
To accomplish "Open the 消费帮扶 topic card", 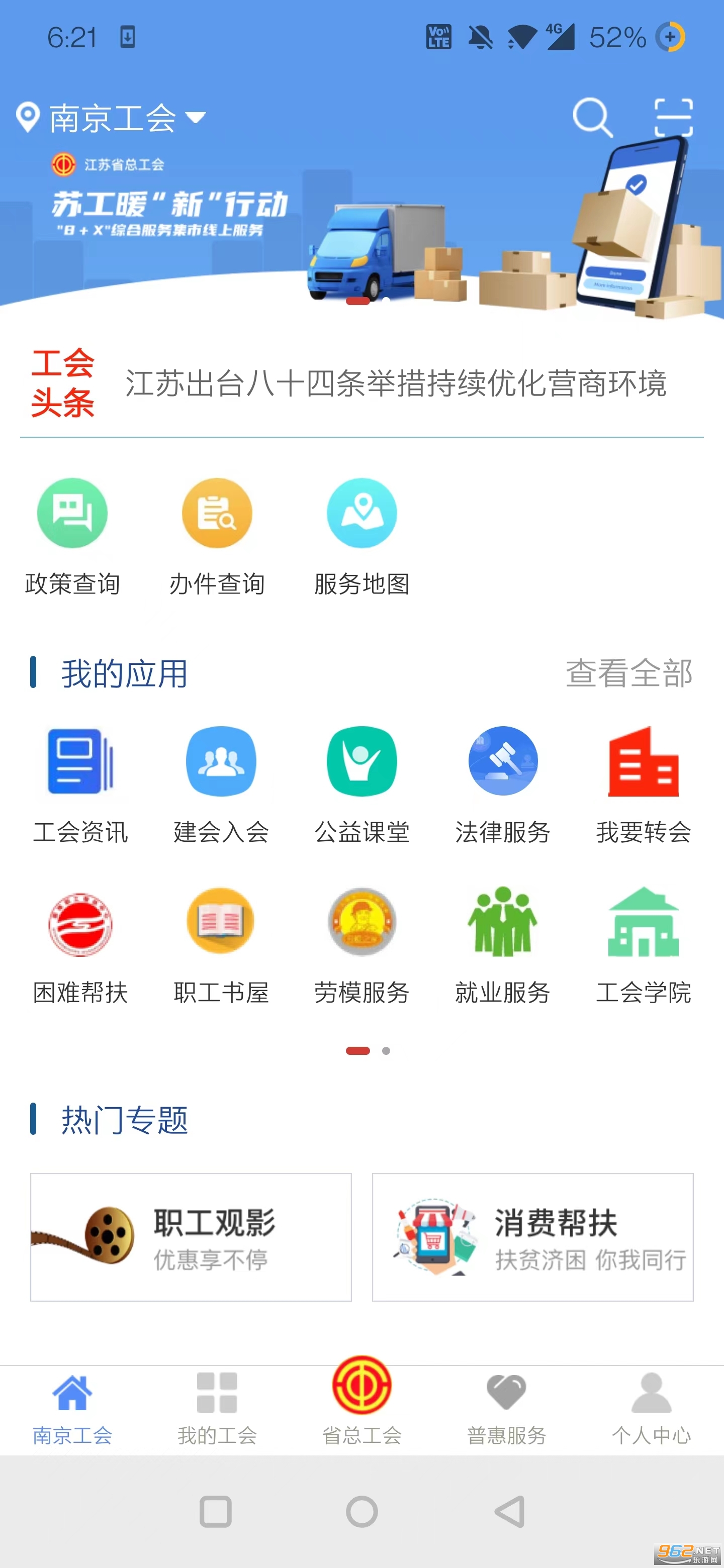I will pyautogui.click(x=532, y=1237).
